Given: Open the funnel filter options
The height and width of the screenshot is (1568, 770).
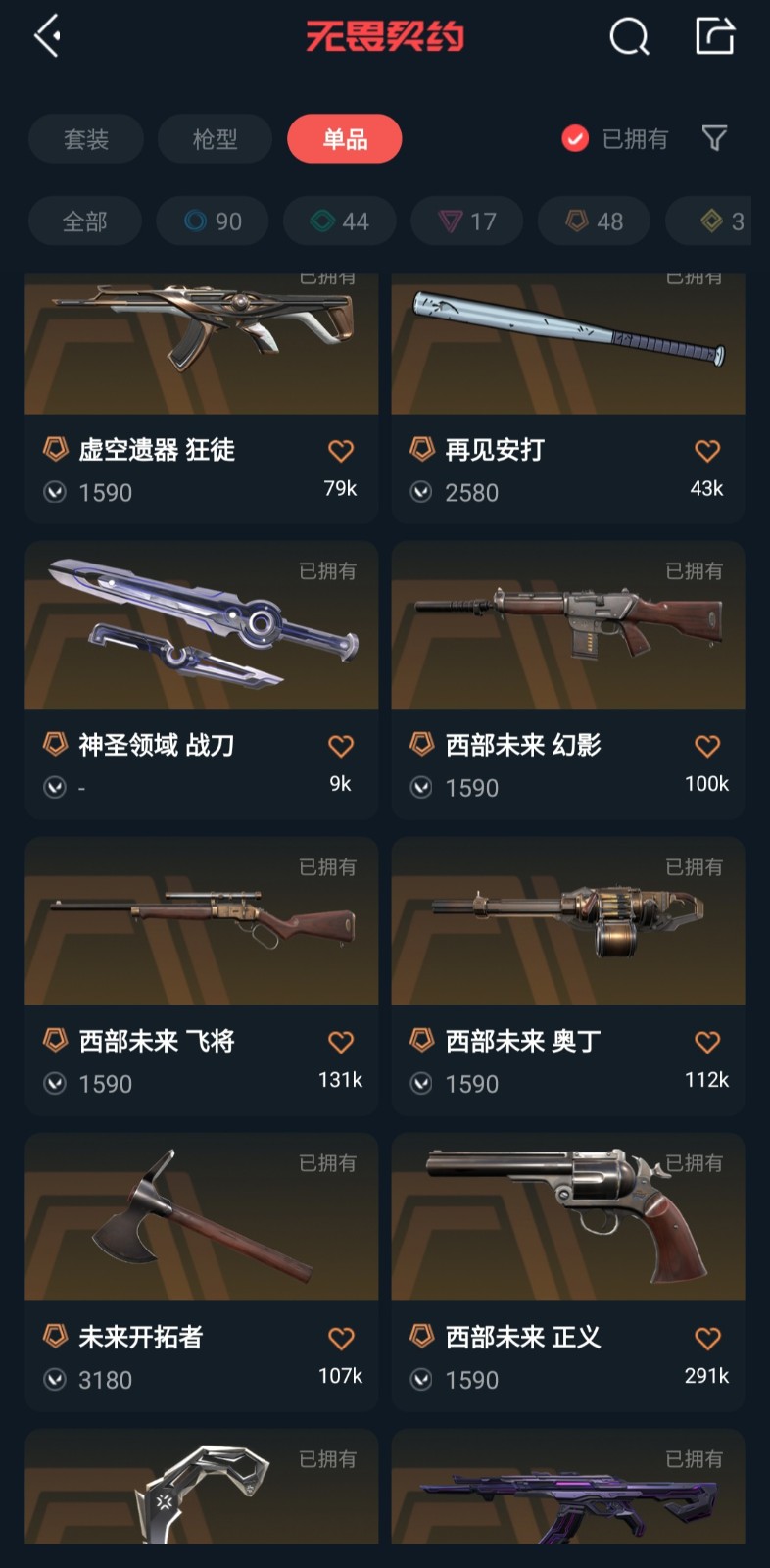Looking at the screenshot, I should tap(715, 138).
